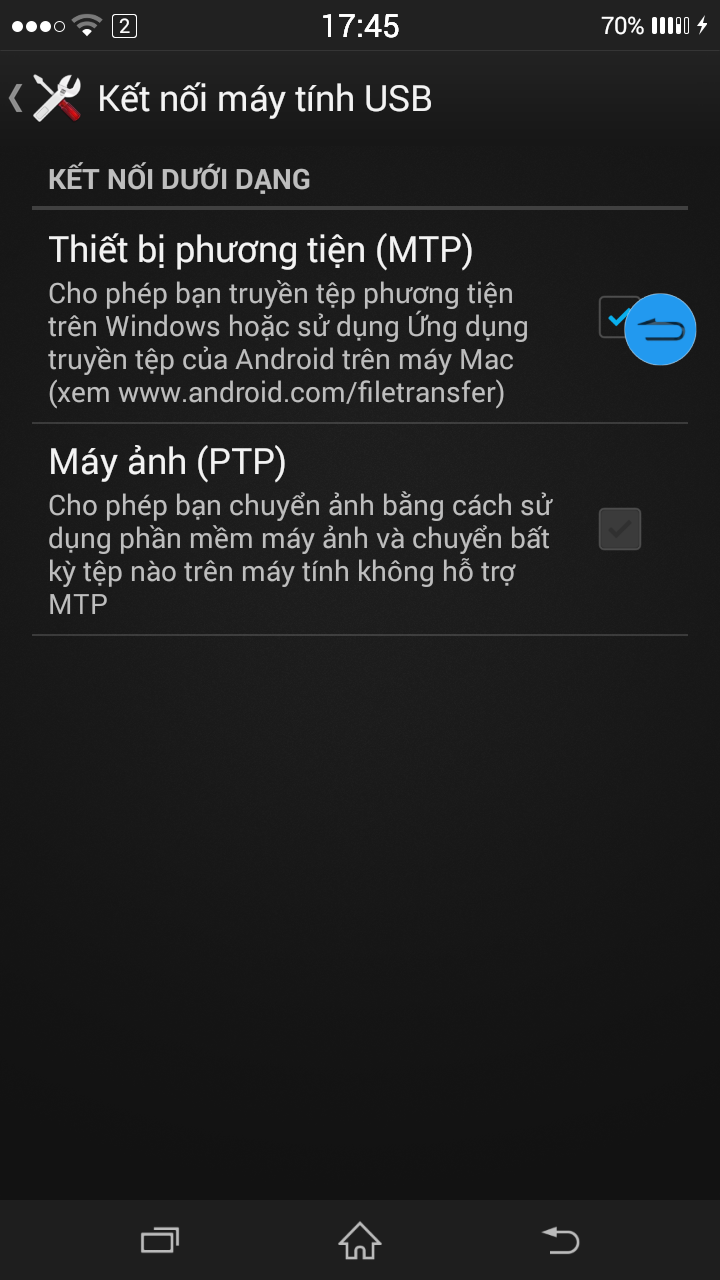Toggle the Thiết bị phương tiện (MTP) checkbox
The width and height of the screenshot is (720, 1280).
pos(611,317)
